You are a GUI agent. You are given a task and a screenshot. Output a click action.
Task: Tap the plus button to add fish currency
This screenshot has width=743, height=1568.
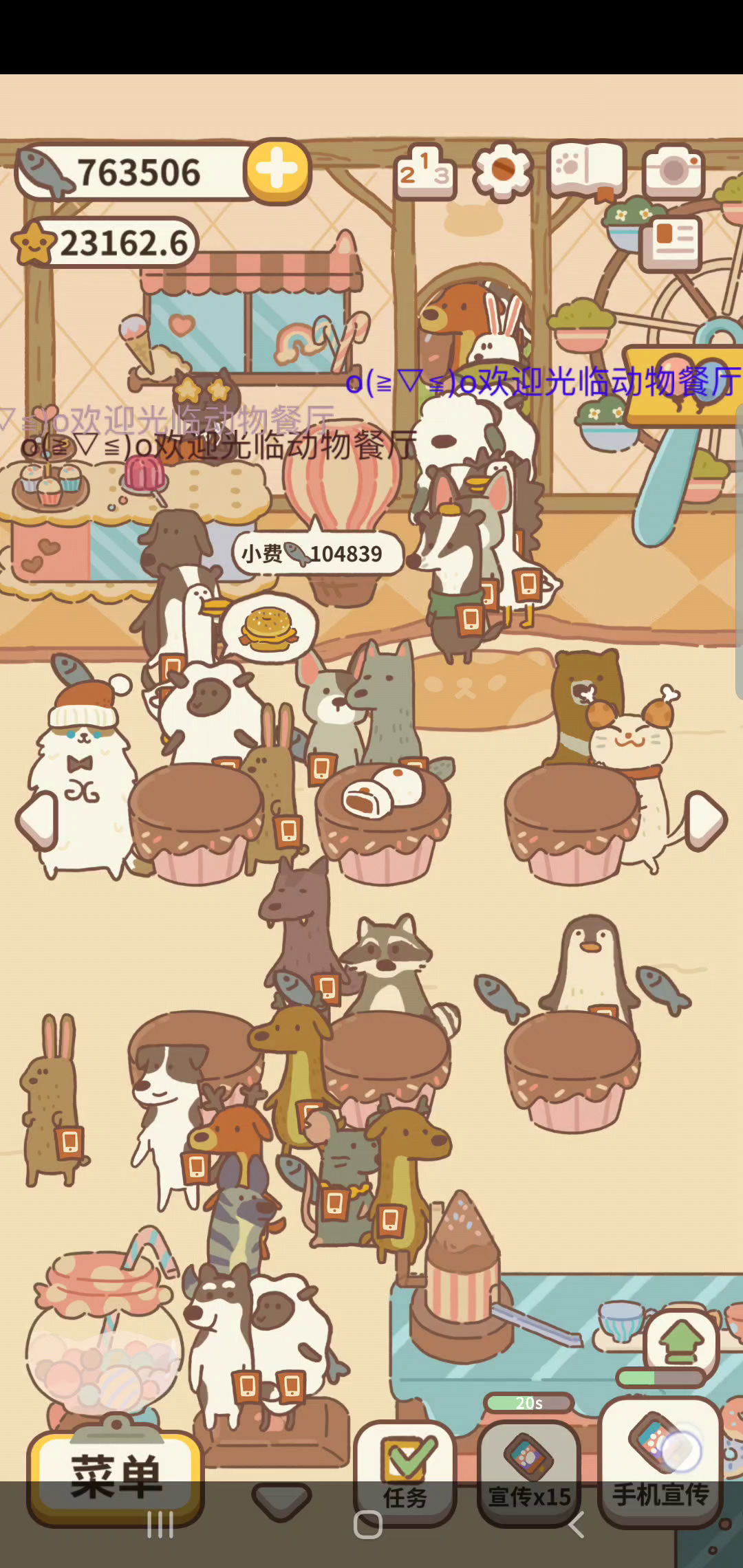(x=278, y=171)
